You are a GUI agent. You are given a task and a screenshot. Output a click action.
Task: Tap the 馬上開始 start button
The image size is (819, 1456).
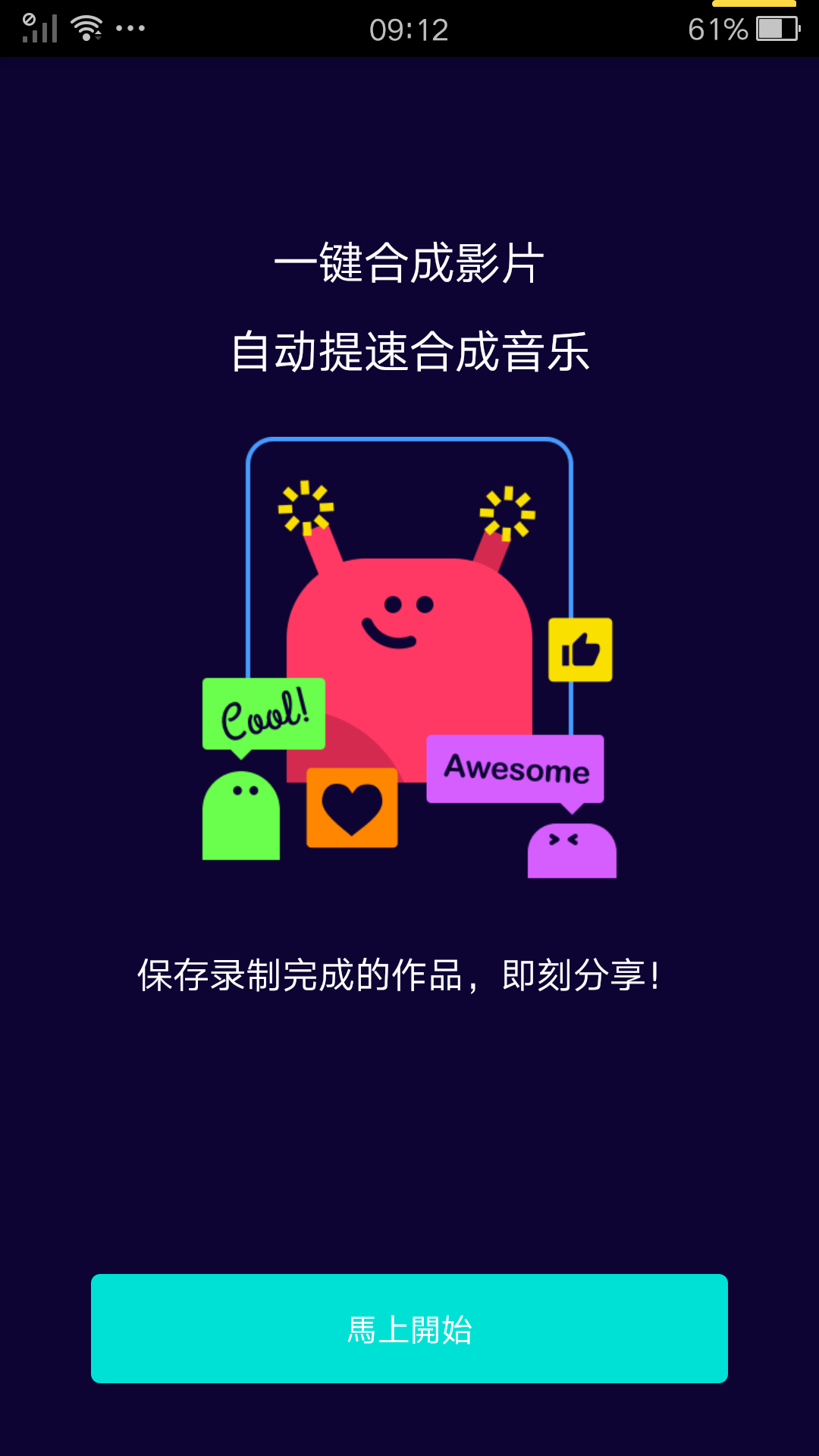[x=409, y=1329]
